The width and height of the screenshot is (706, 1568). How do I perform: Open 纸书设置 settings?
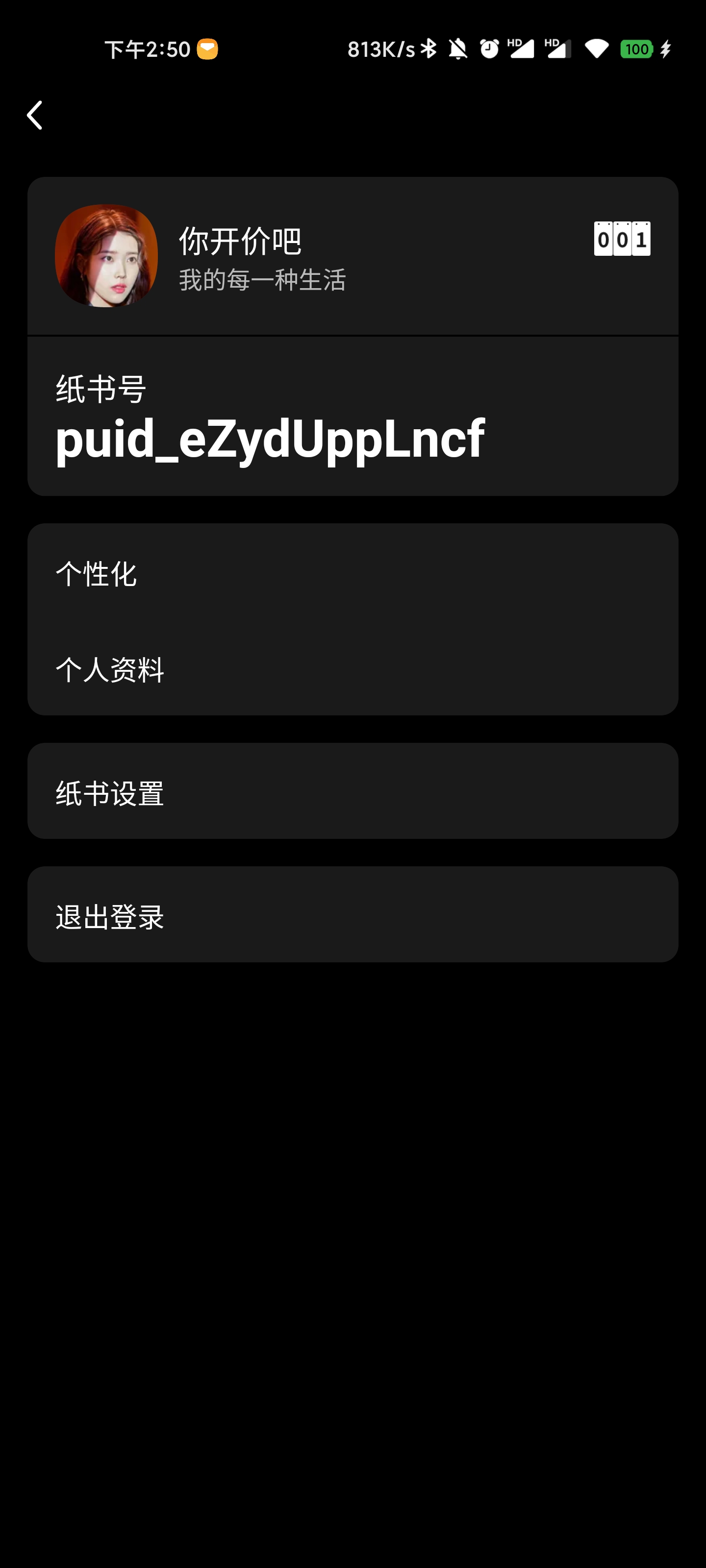coord(352,792)
